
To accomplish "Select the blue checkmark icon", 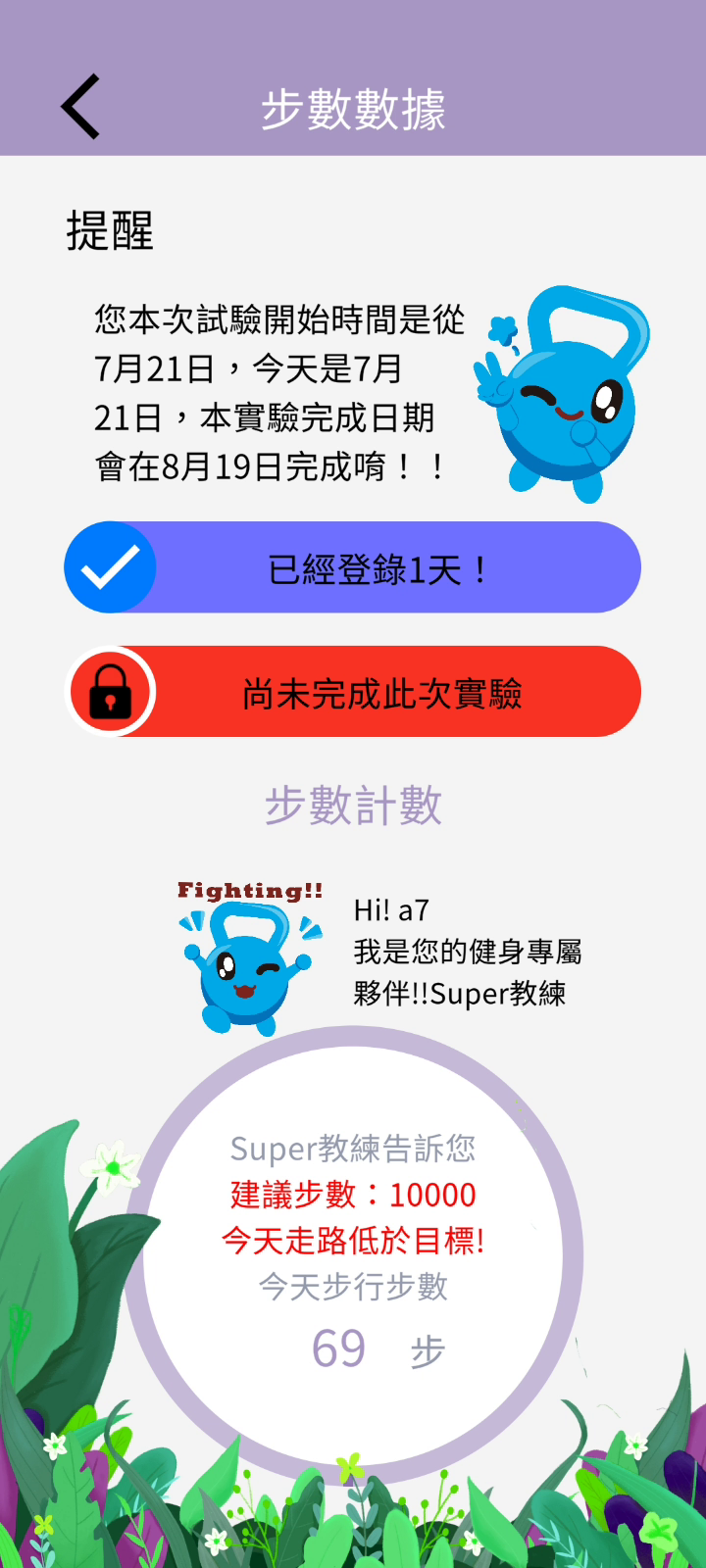I will pyautogui.click(x=110, y=566).
